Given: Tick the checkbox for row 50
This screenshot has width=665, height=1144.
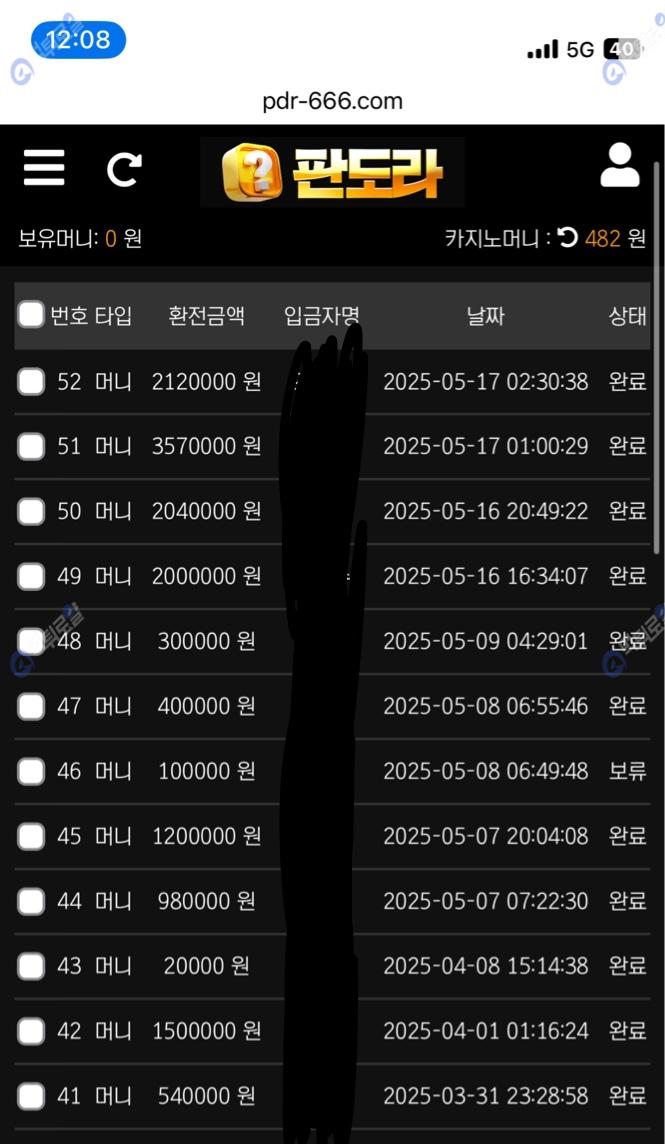Looking at the screenshot, I should [31, 511].
